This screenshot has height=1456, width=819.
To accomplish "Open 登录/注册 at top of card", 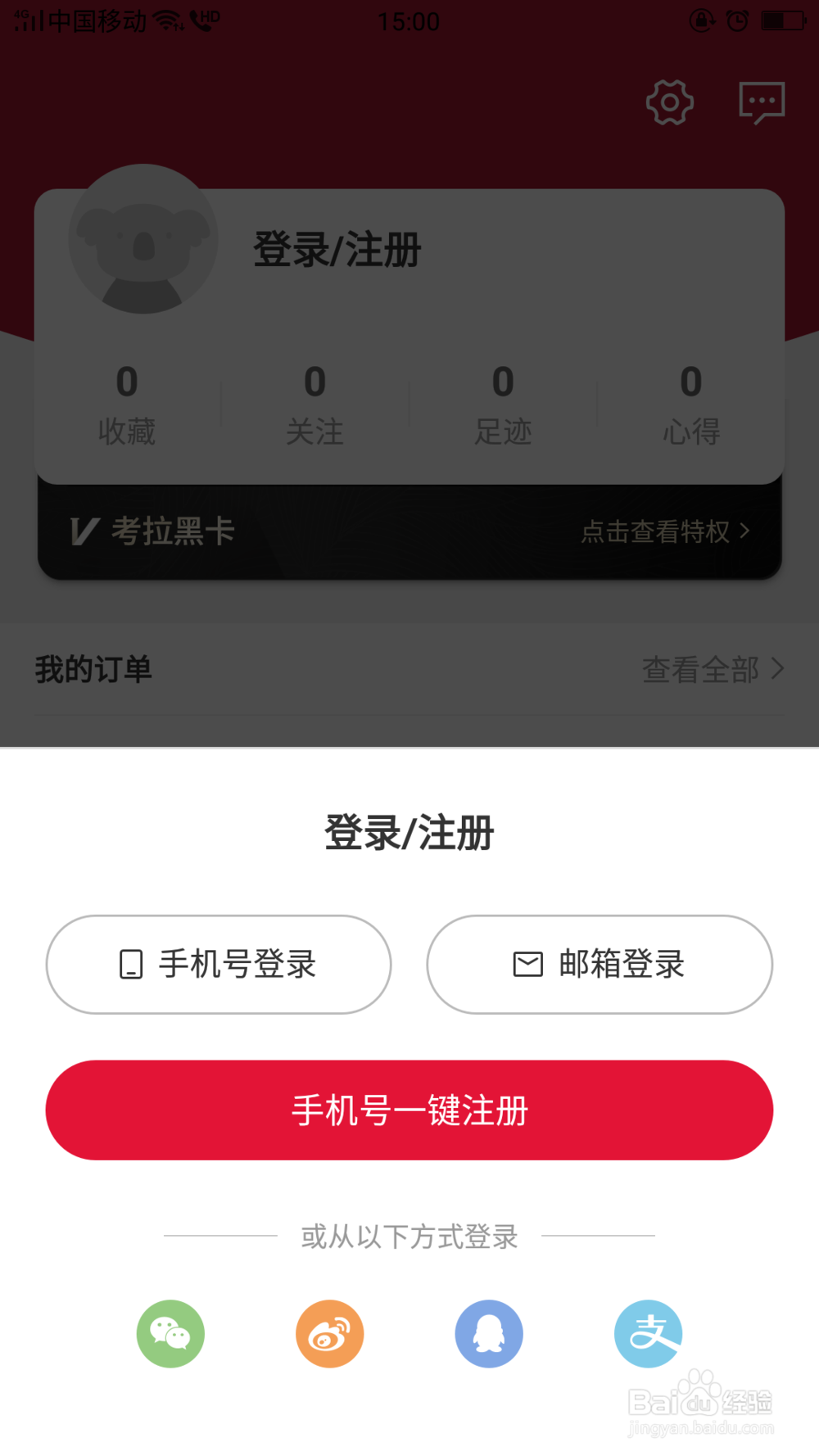I will 337,250.
